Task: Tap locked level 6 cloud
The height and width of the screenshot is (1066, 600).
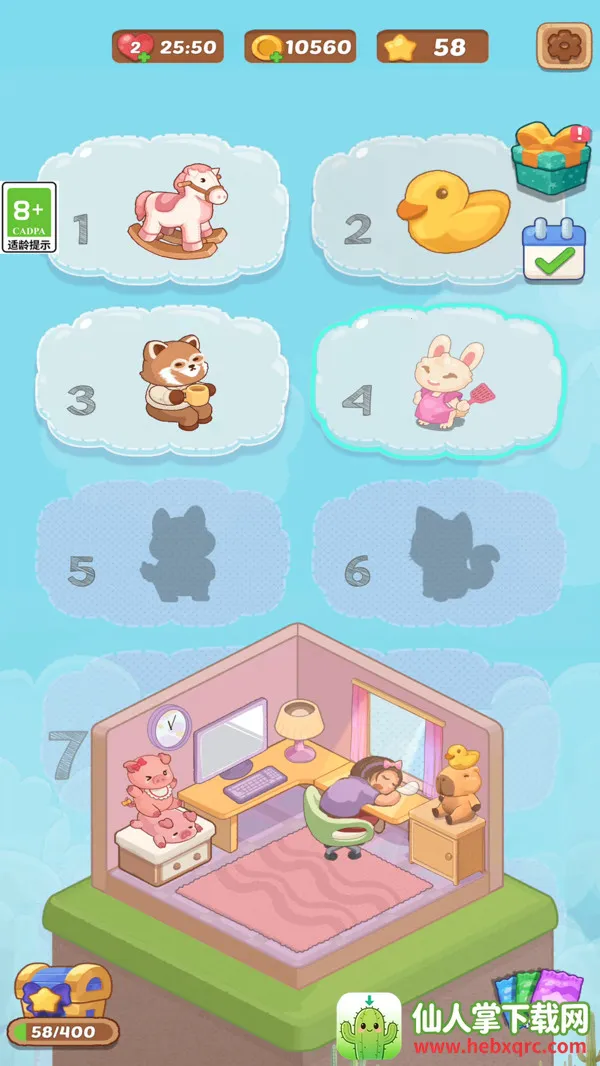Action: coord(436,555)
